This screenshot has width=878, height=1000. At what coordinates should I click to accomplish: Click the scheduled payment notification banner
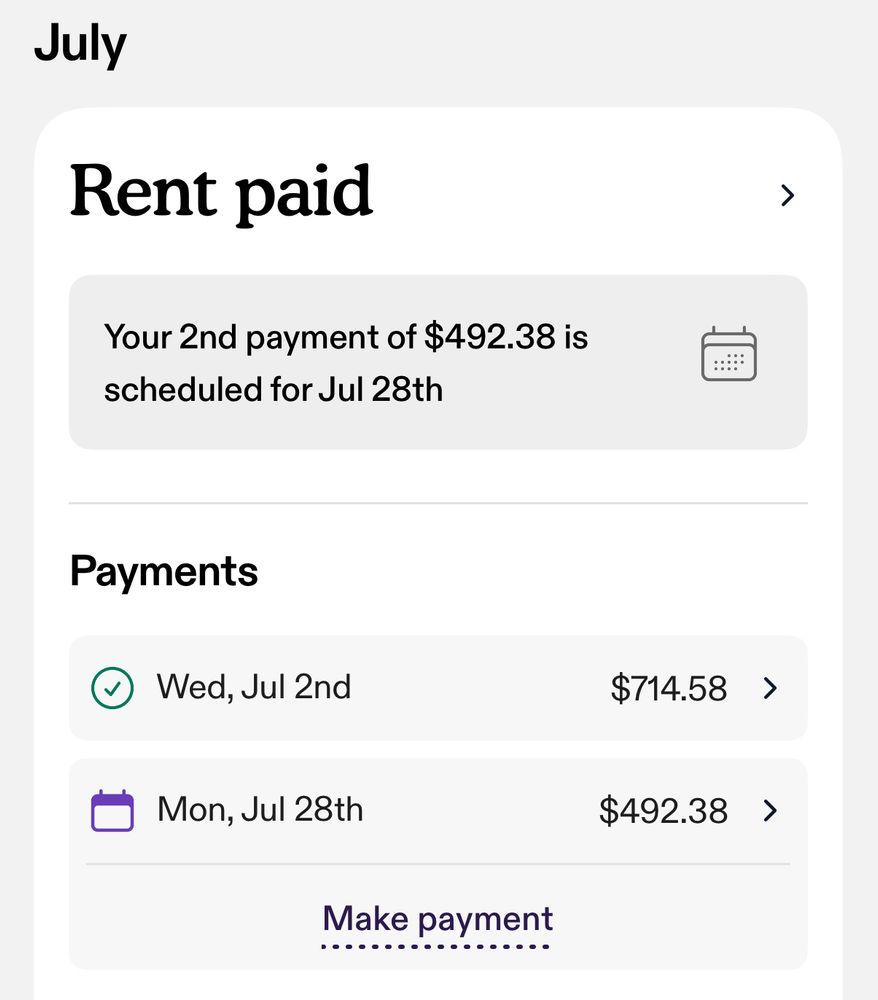tap(437, 360)
